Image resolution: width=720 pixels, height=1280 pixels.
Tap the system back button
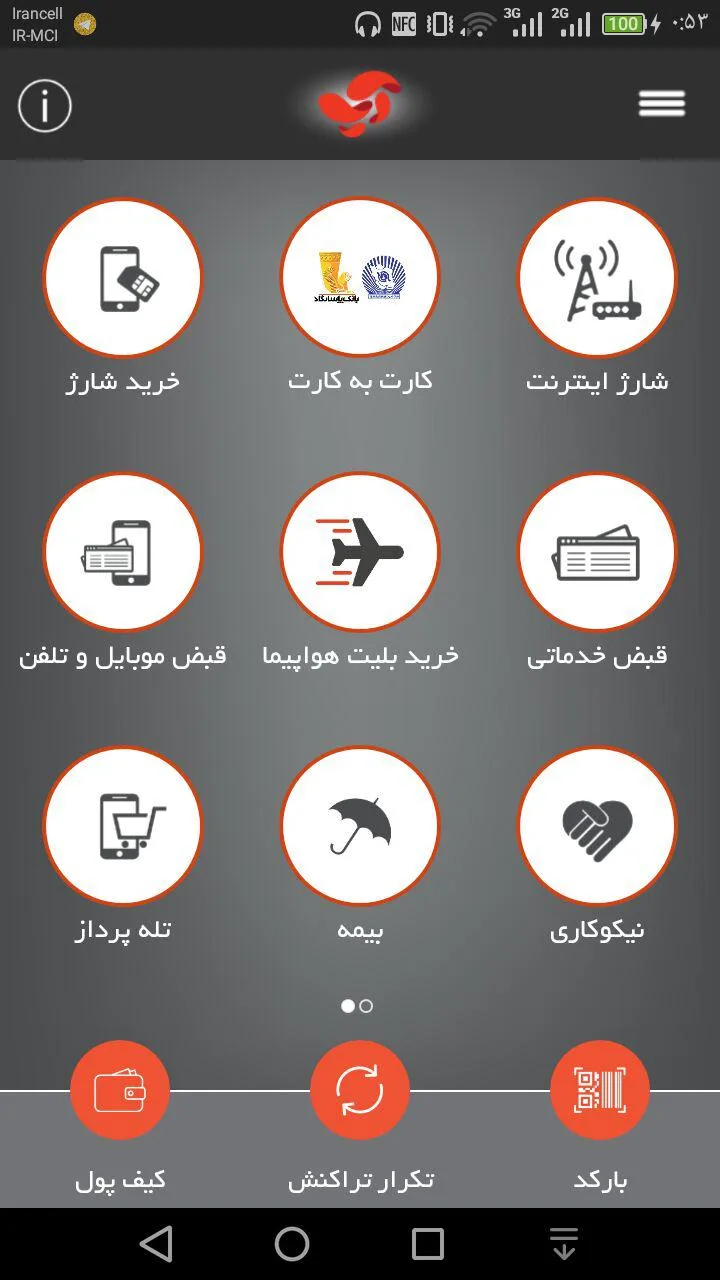point(156,1244)
